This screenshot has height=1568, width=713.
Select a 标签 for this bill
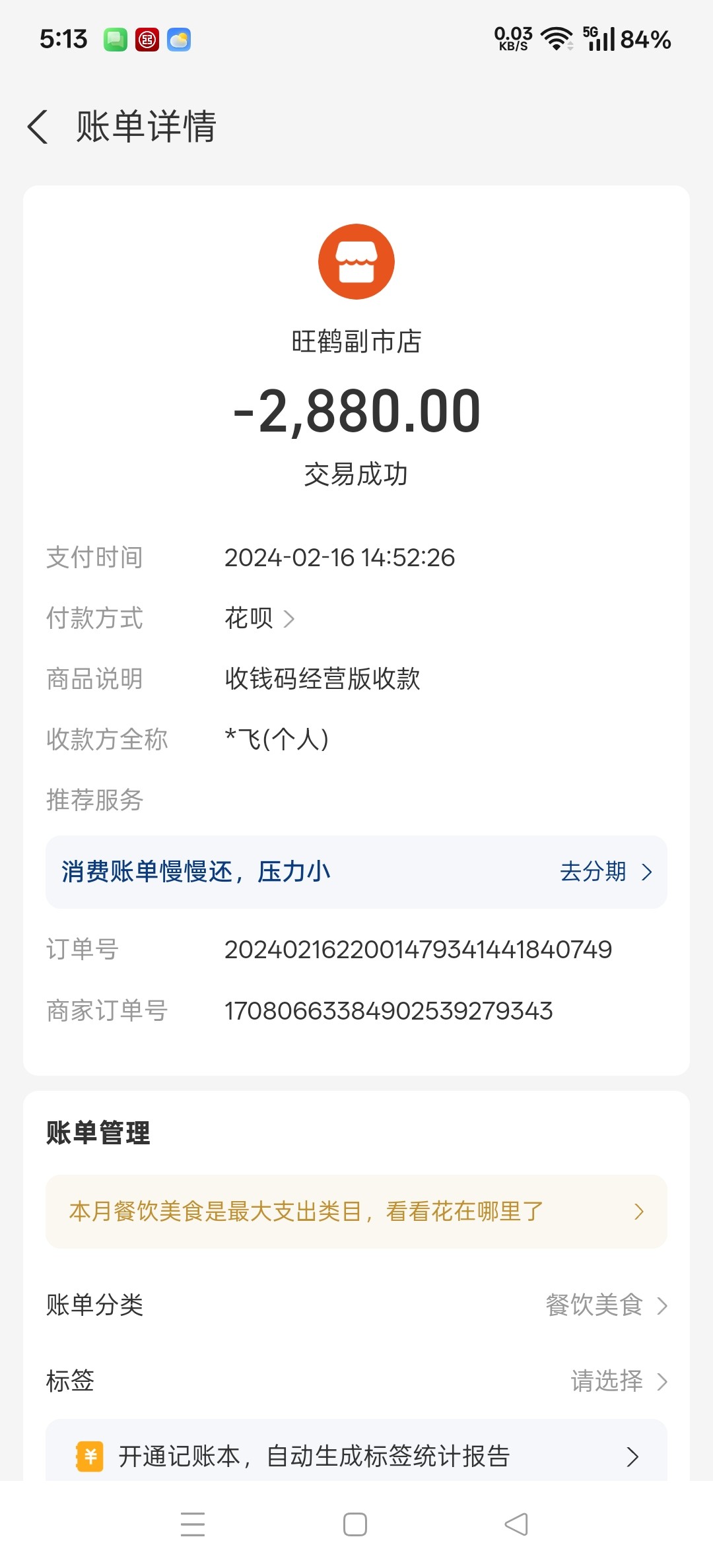(618, 1381)
